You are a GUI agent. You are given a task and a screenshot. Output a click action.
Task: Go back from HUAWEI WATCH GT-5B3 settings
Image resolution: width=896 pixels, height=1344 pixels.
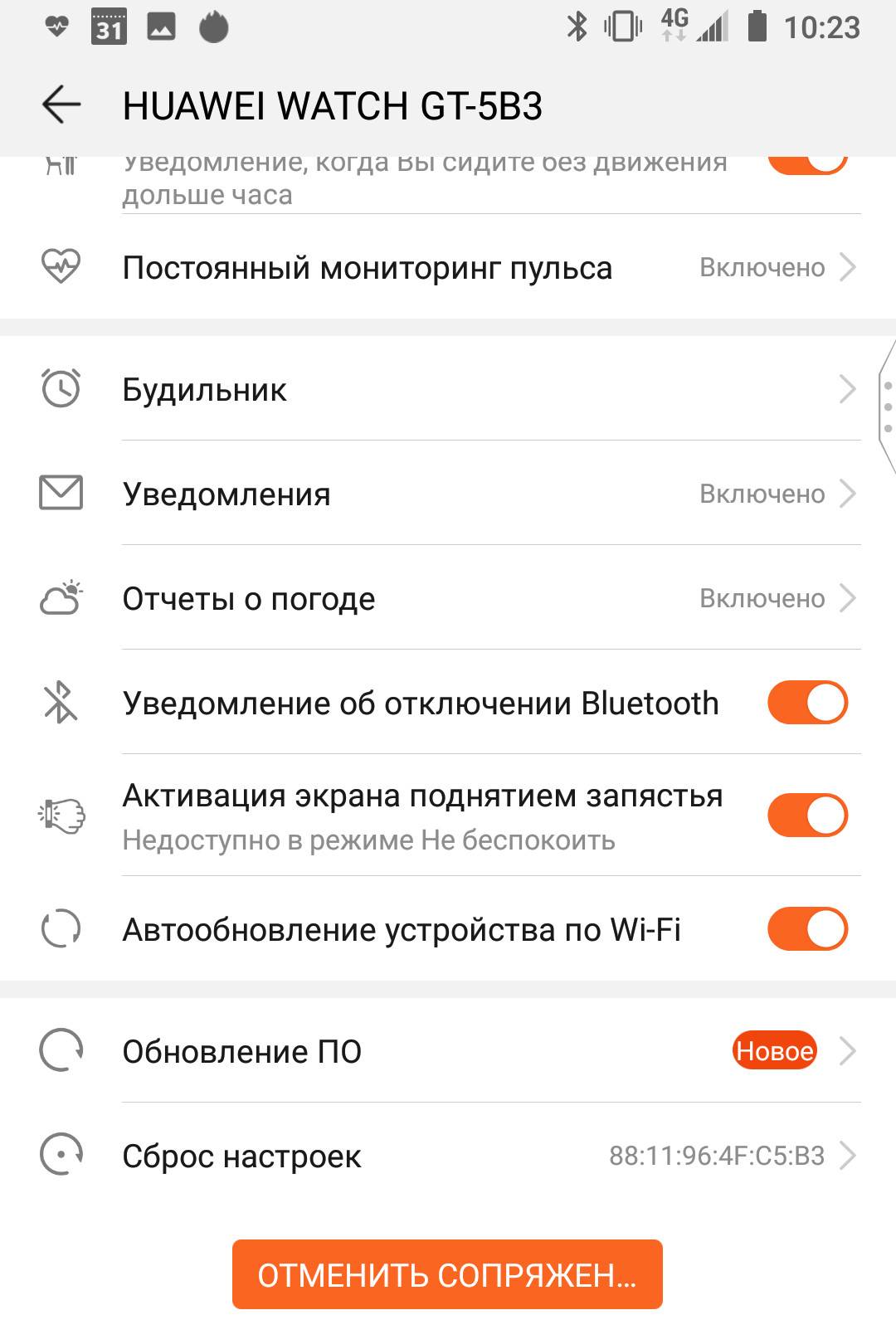61,105
